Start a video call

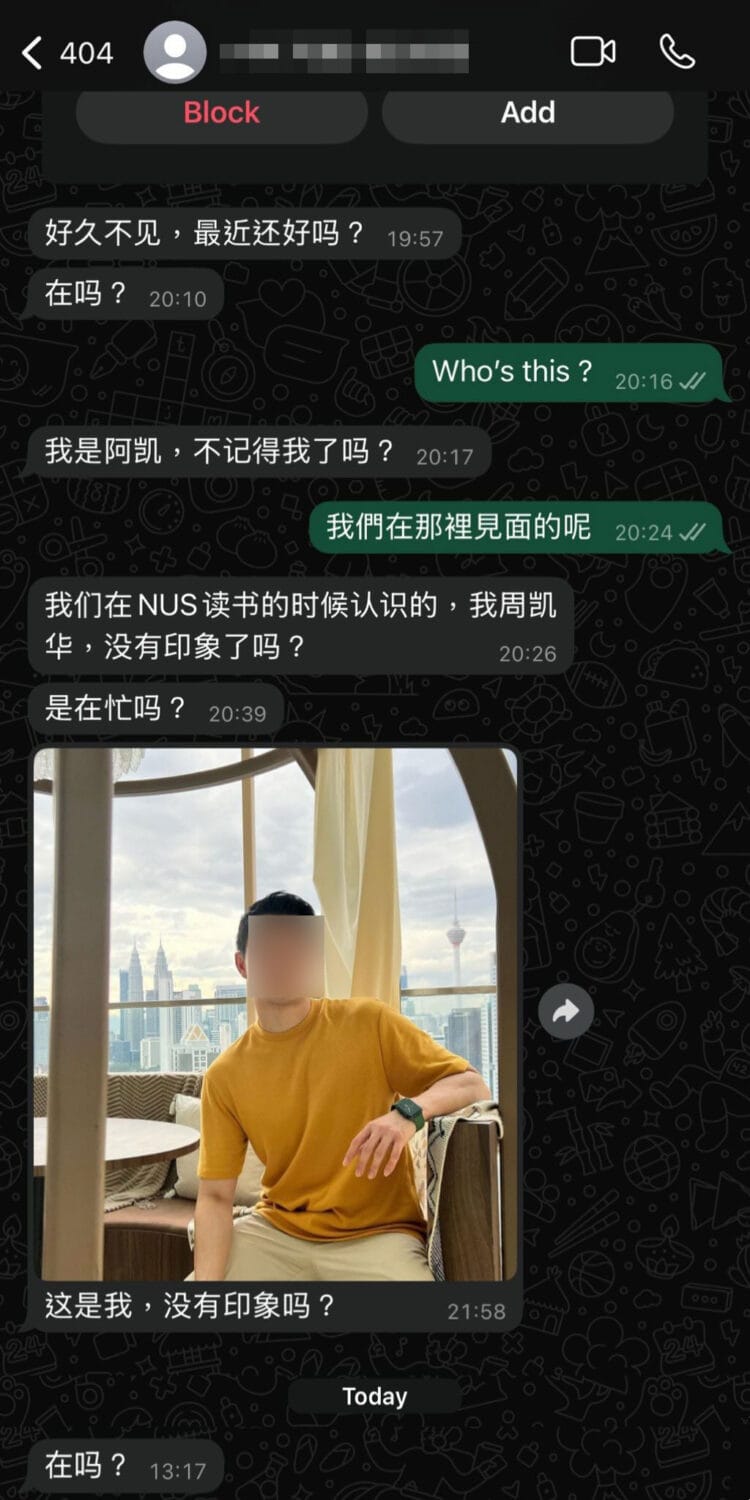click(593, 52)
